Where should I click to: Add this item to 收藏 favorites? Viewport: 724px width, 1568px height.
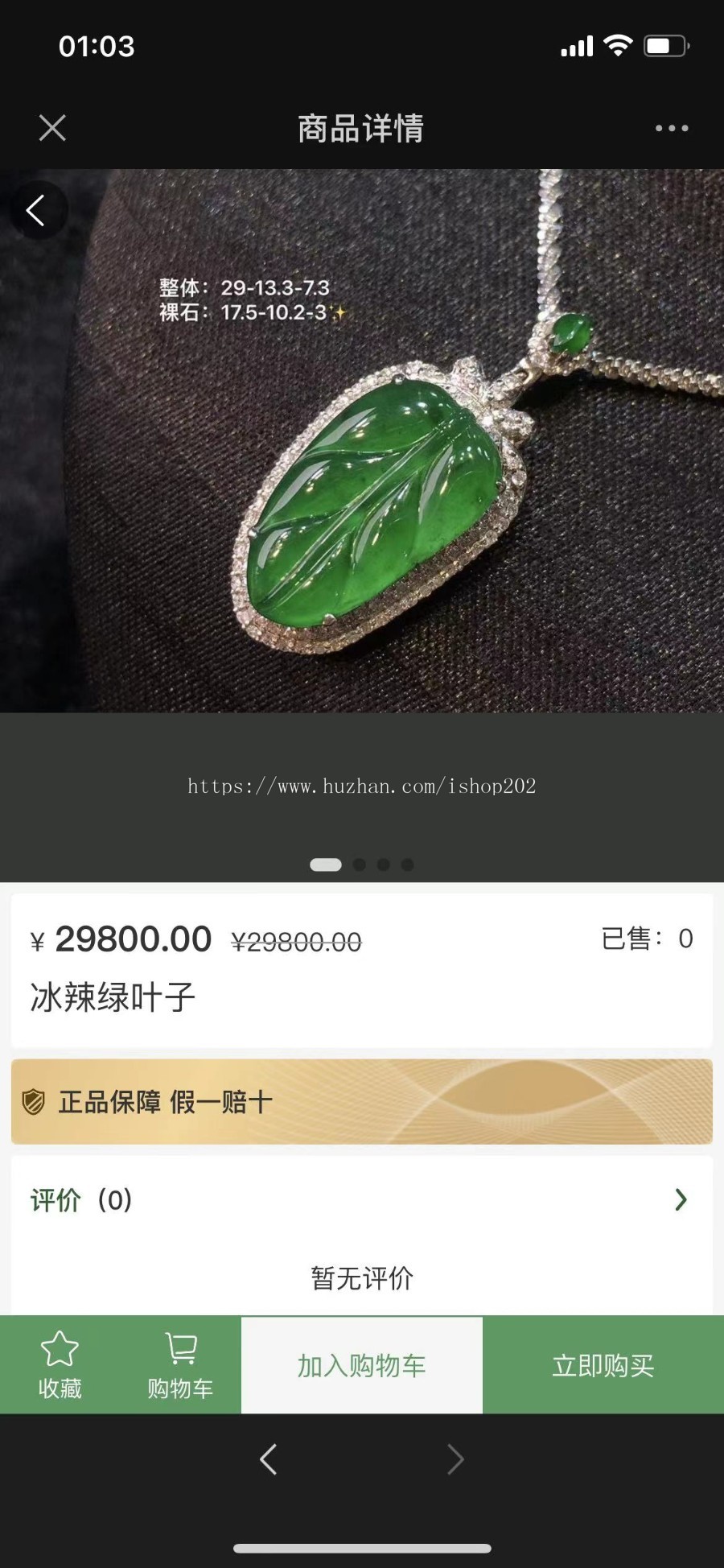point(60,1365)
